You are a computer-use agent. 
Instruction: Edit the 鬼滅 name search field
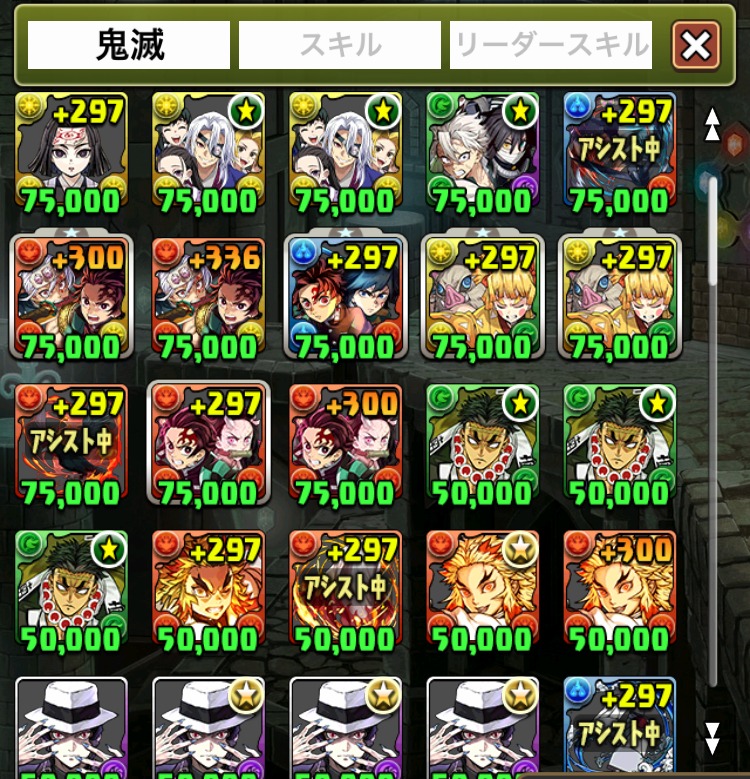tap(129, 45)
